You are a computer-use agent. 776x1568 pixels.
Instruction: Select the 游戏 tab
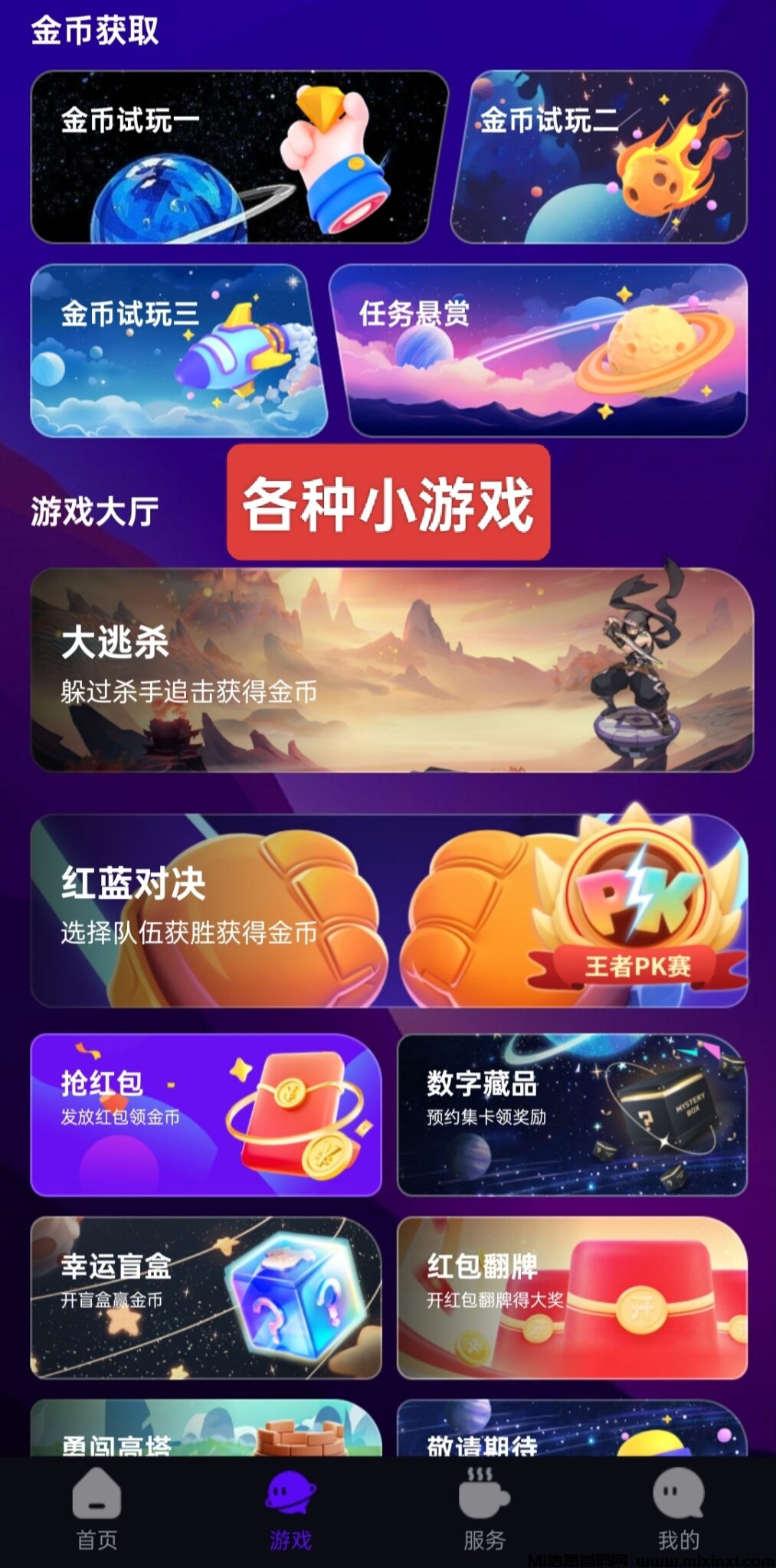[x=290, y=1510]
